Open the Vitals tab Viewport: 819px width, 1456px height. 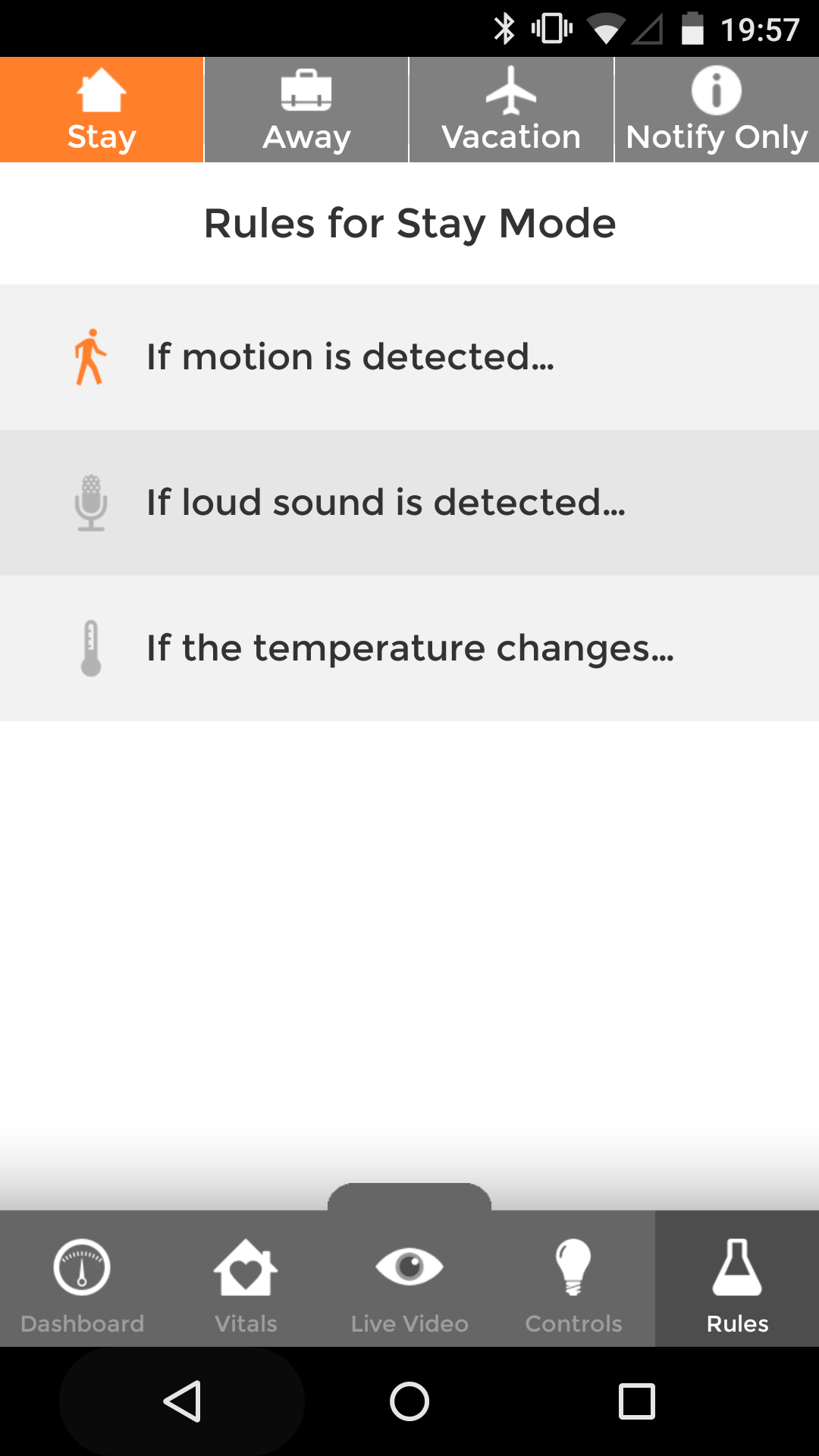[x=246, y=1279]
